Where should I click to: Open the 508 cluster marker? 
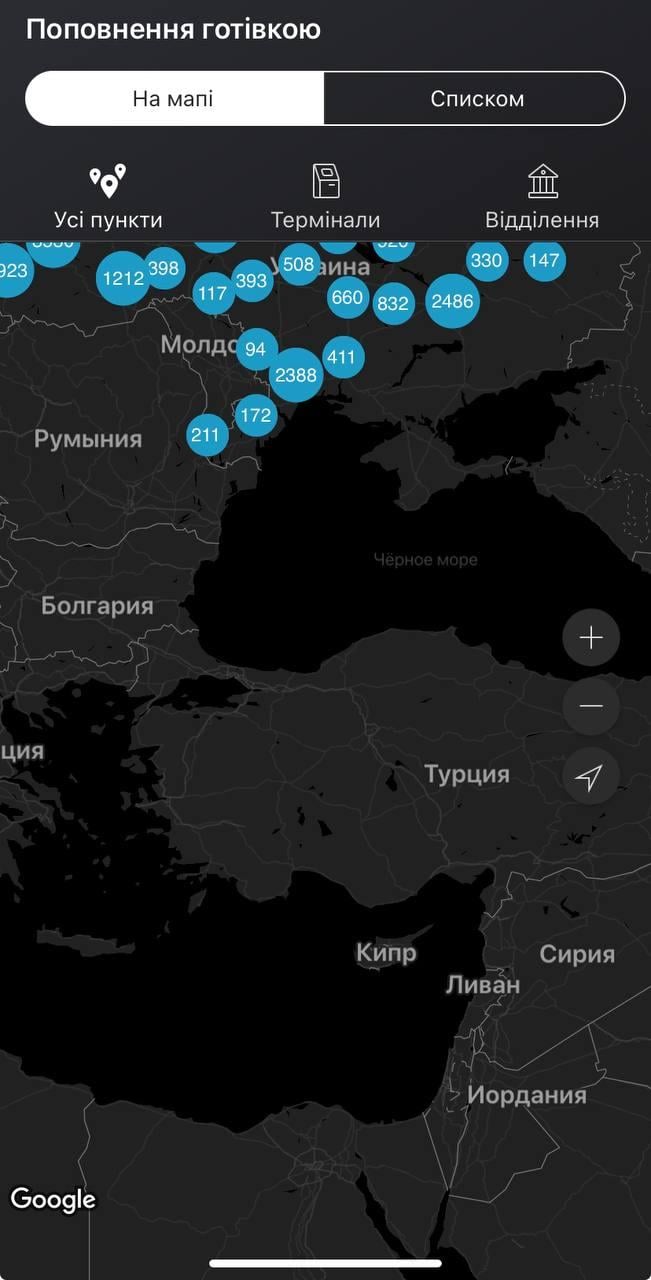click(298, 265)
